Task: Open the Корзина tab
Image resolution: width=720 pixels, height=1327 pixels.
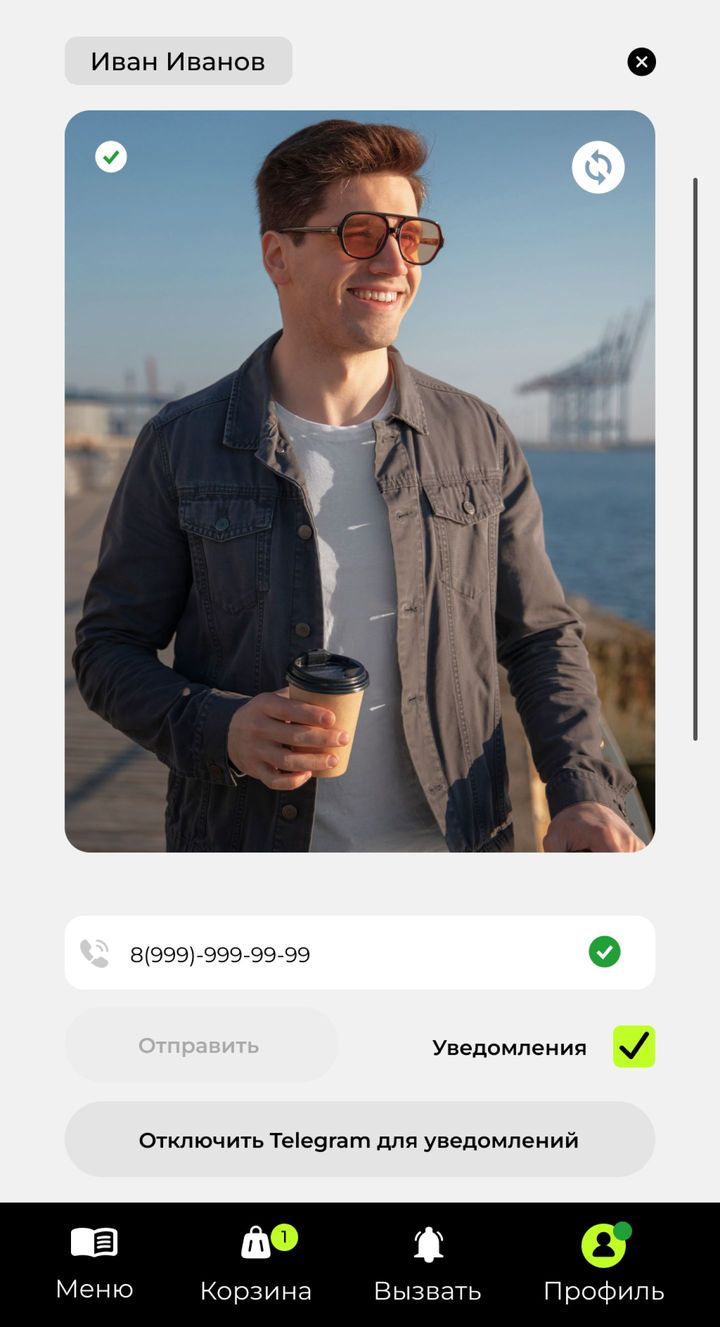Action: pyautogui.click(x=256, y=1263)
